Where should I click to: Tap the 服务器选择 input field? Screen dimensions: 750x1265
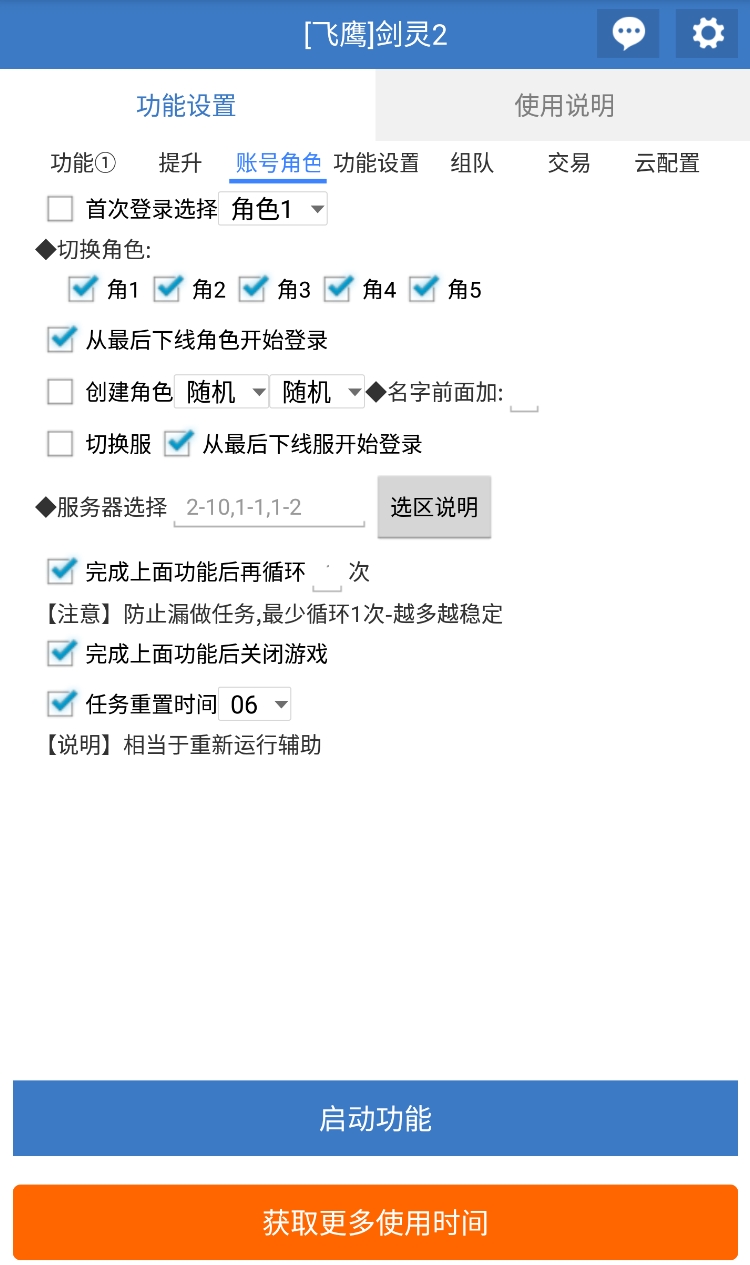click(270, 508)
